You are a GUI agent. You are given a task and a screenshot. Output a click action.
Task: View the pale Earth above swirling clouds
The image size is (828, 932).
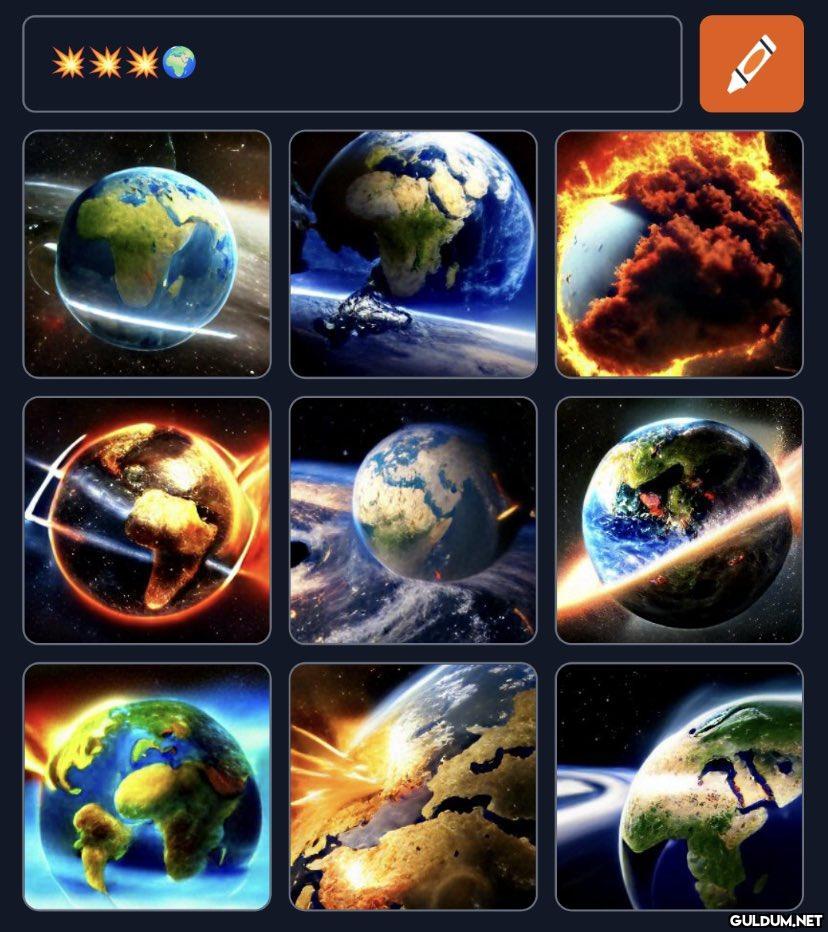tap(413, 520)
